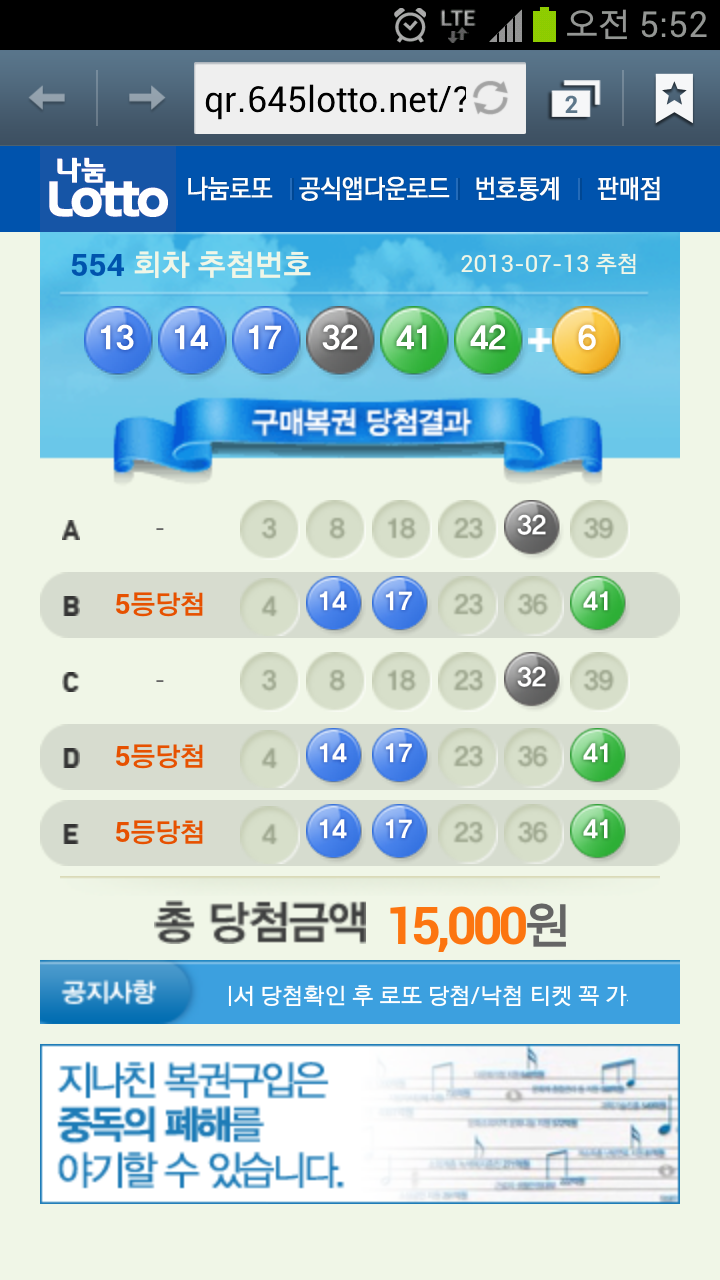
Task: Go forward in the browser
Action: coord(147,98)
